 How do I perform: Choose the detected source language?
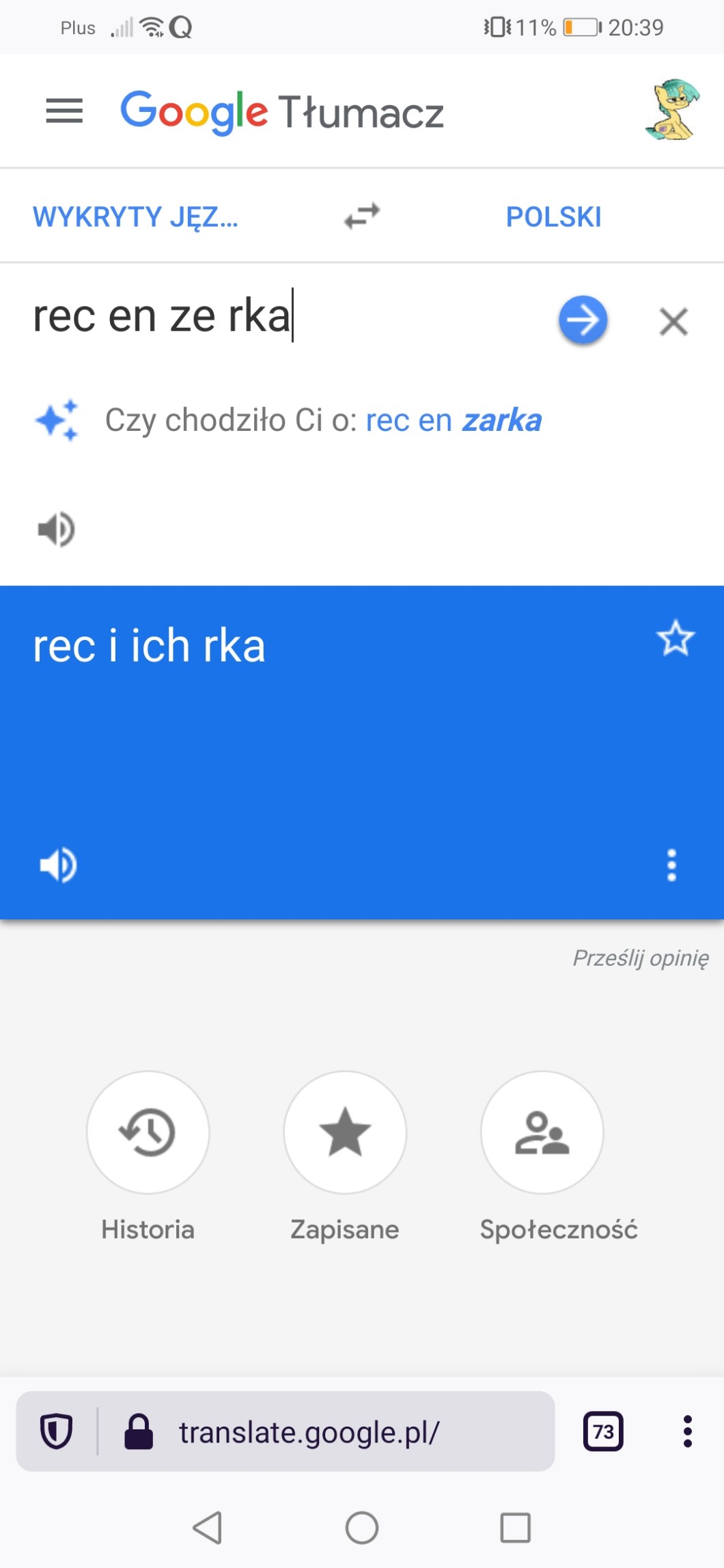tap(135, 217)
